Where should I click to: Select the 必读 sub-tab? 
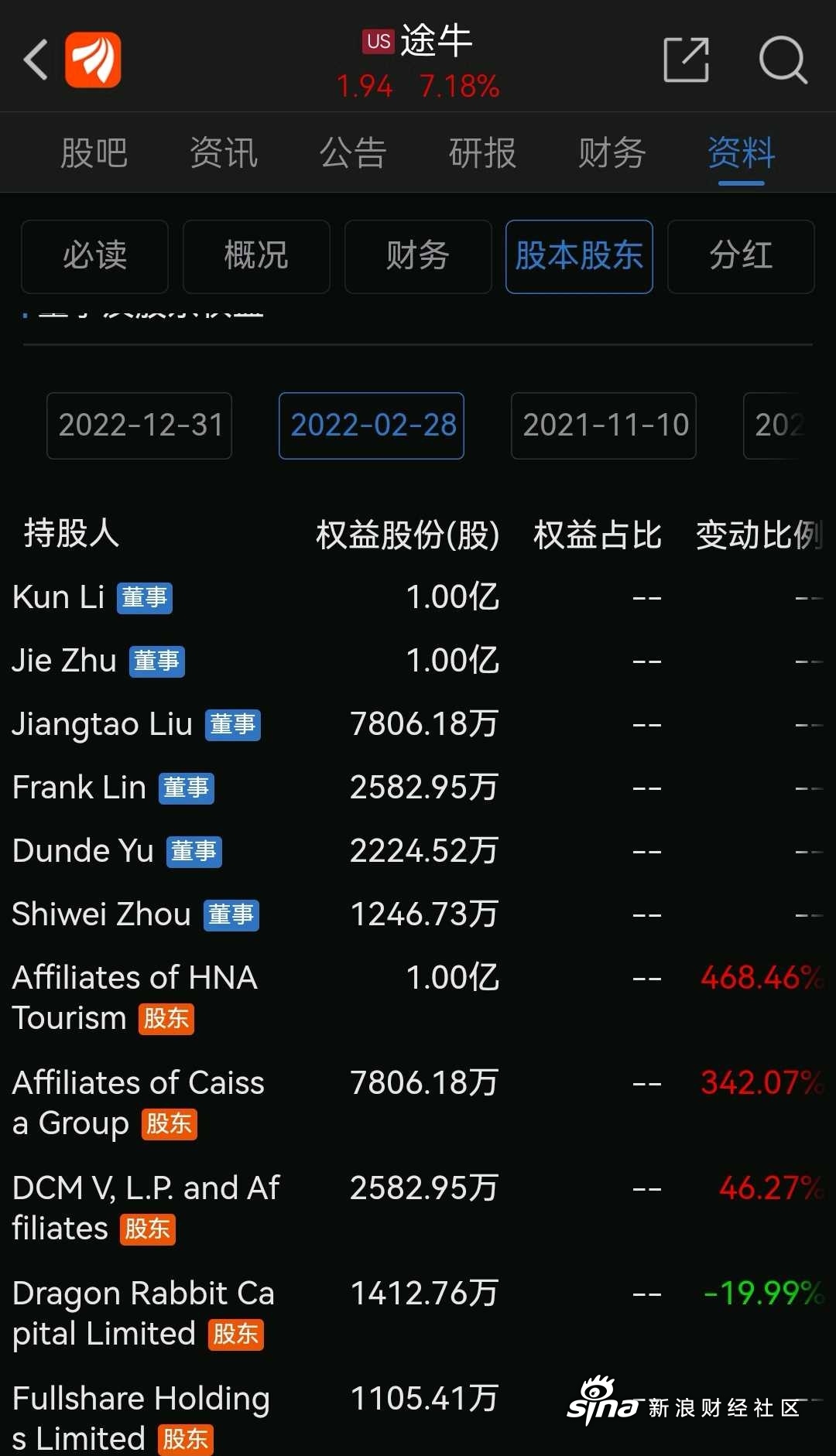pyautogui.click(x=94, y=257)
